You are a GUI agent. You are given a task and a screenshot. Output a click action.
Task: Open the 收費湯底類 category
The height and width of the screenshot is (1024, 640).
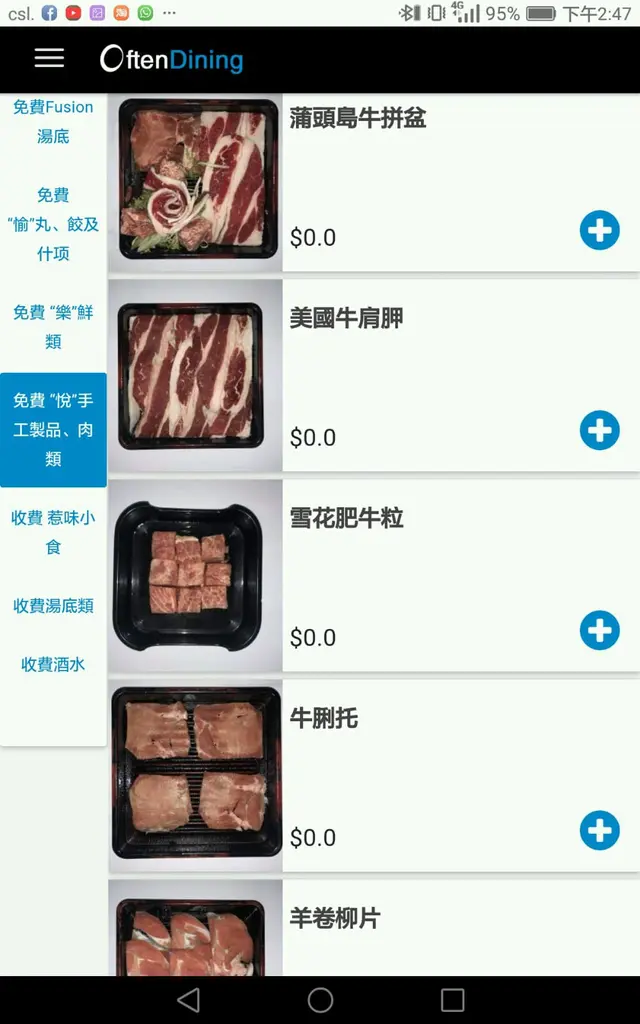pyautogui.click(x=53, y=606)
